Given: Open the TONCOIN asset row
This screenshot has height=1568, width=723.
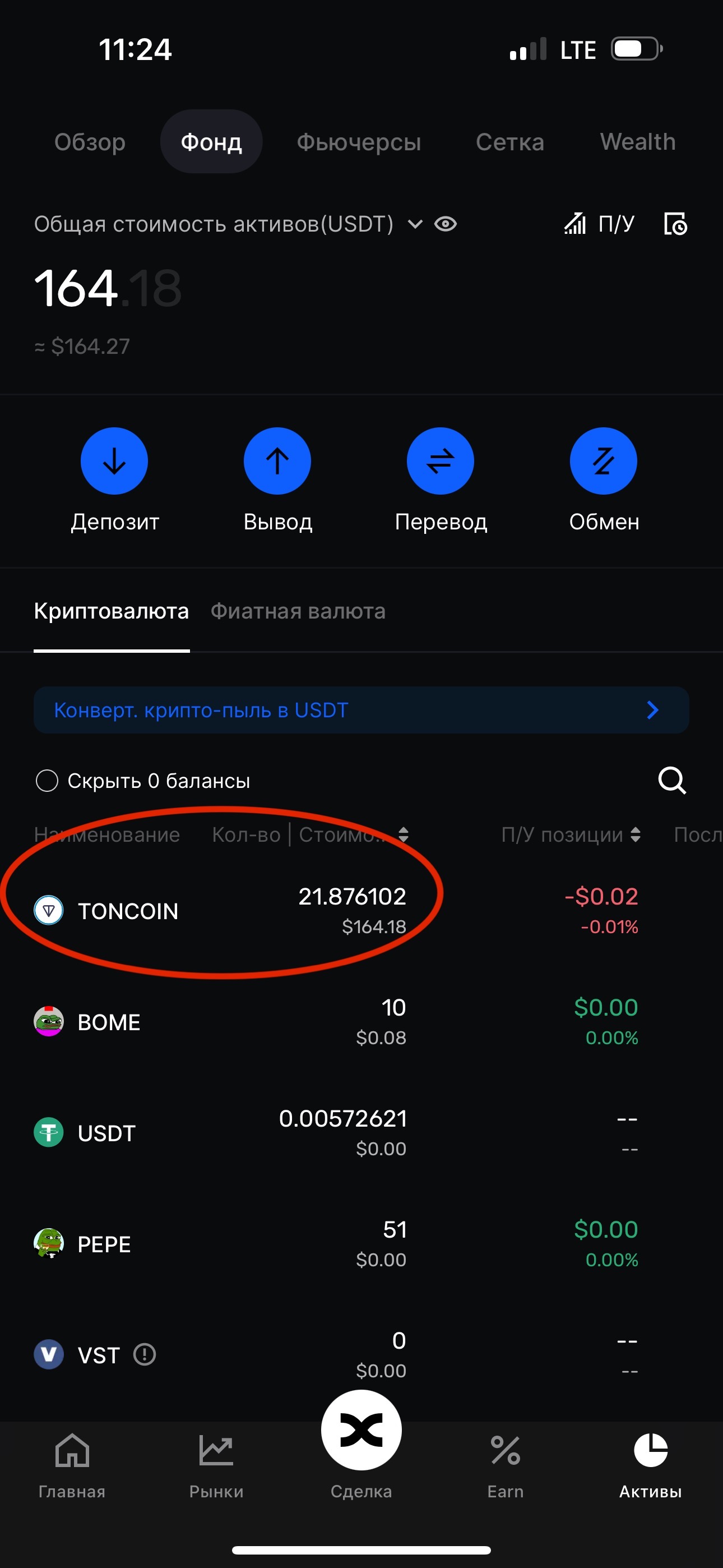Looking at the screenshot, I should (x=219, y=911).
